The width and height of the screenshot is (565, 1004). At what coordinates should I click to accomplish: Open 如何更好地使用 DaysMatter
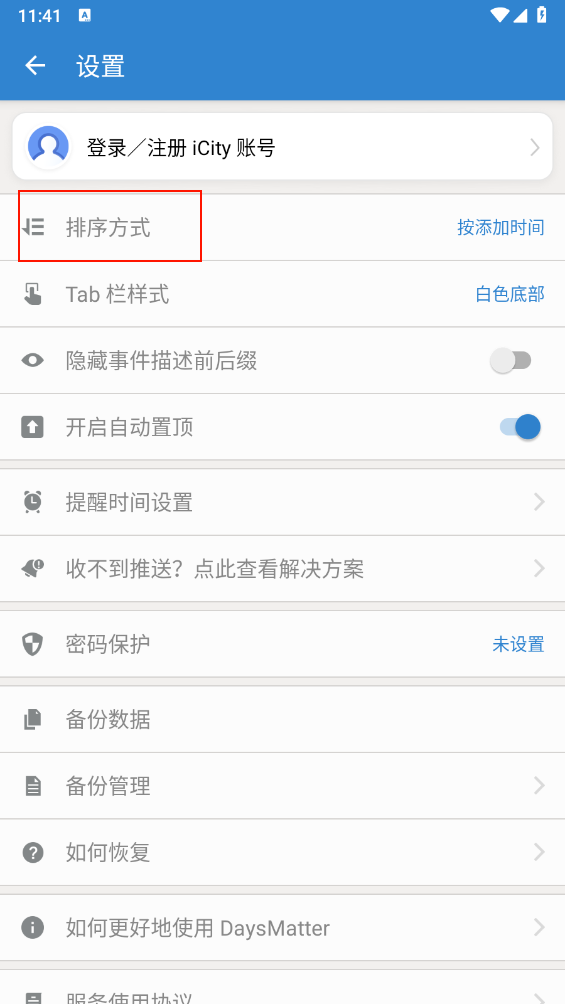(x=282, y=927)
